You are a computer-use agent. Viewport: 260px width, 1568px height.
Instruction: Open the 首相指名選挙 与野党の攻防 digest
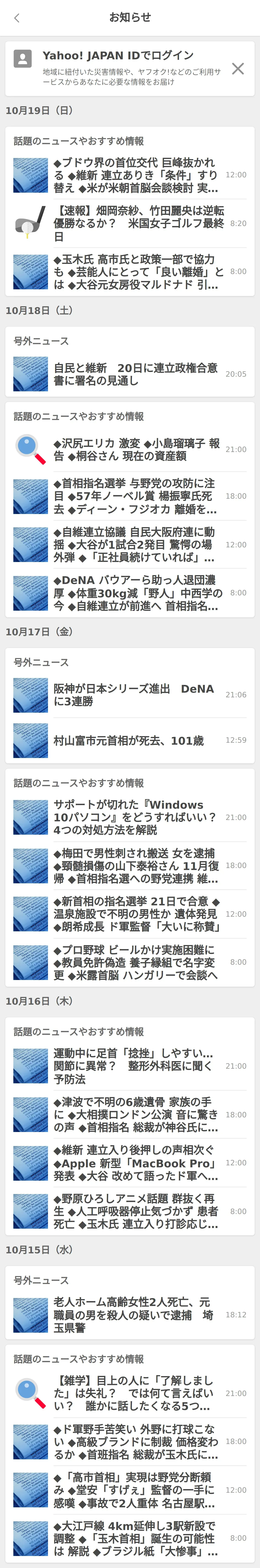(x=135, y=496)
